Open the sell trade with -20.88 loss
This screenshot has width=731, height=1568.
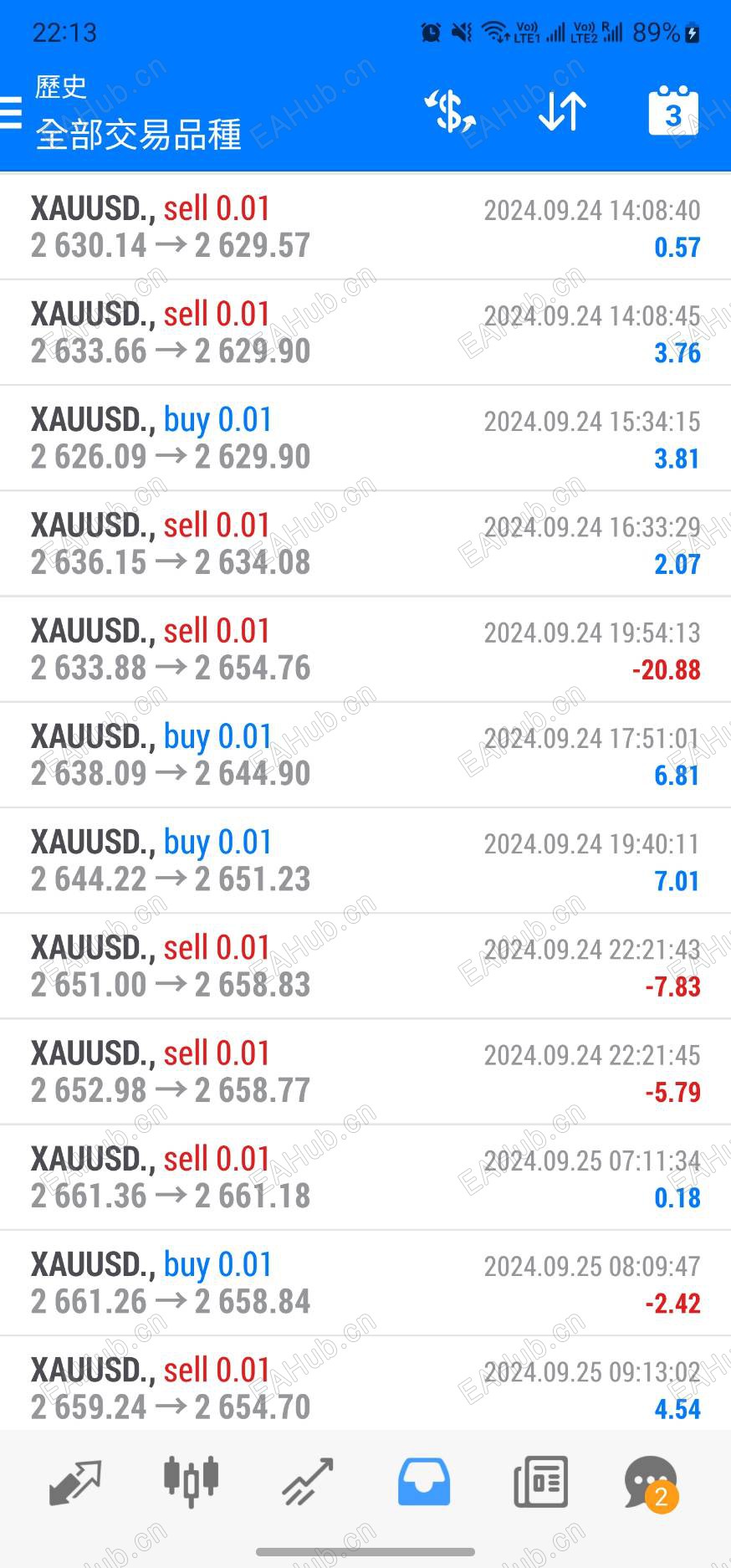(x=365, y=649)
